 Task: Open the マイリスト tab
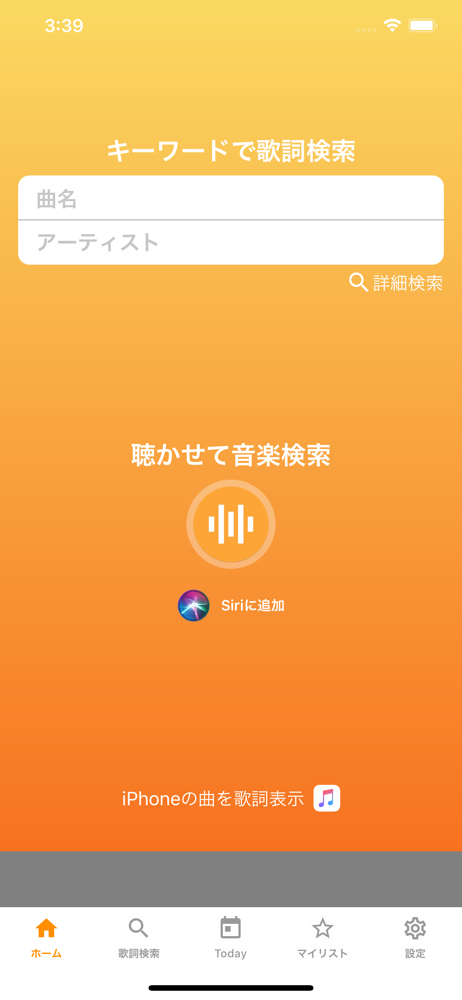(322, 938)
